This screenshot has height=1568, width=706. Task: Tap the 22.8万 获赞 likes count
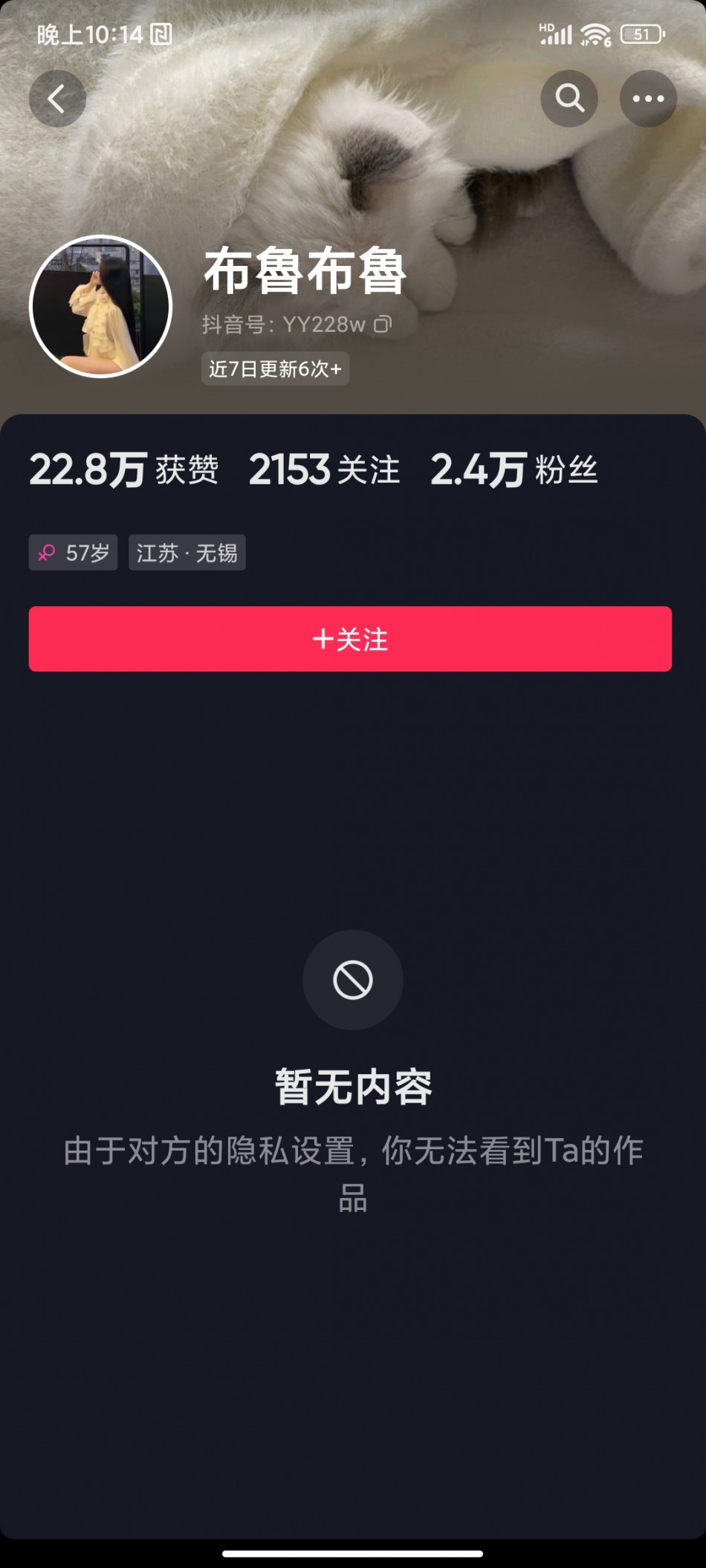tap(123, 470)
